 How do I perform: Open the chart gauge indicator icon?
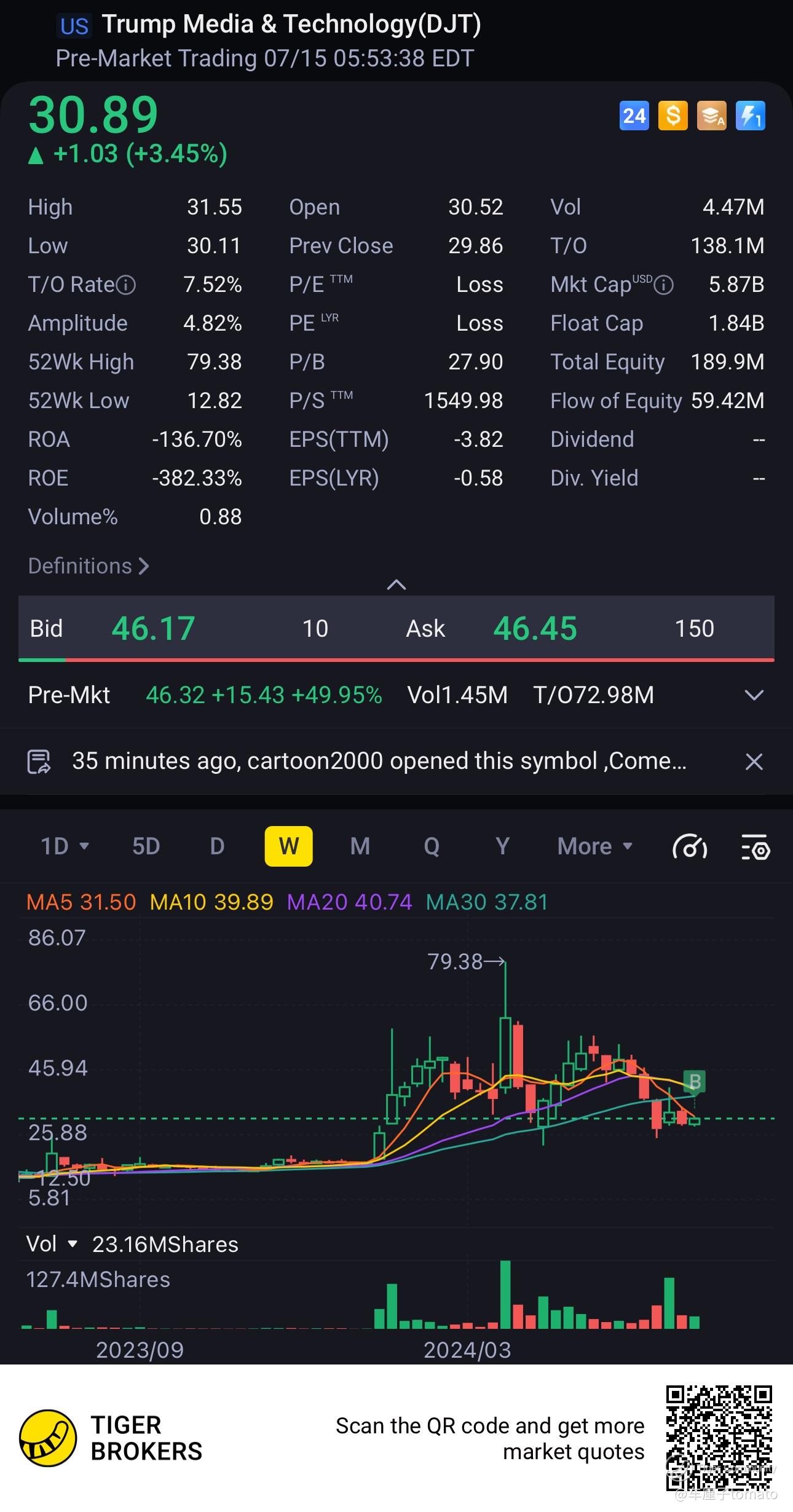point(690,847)
